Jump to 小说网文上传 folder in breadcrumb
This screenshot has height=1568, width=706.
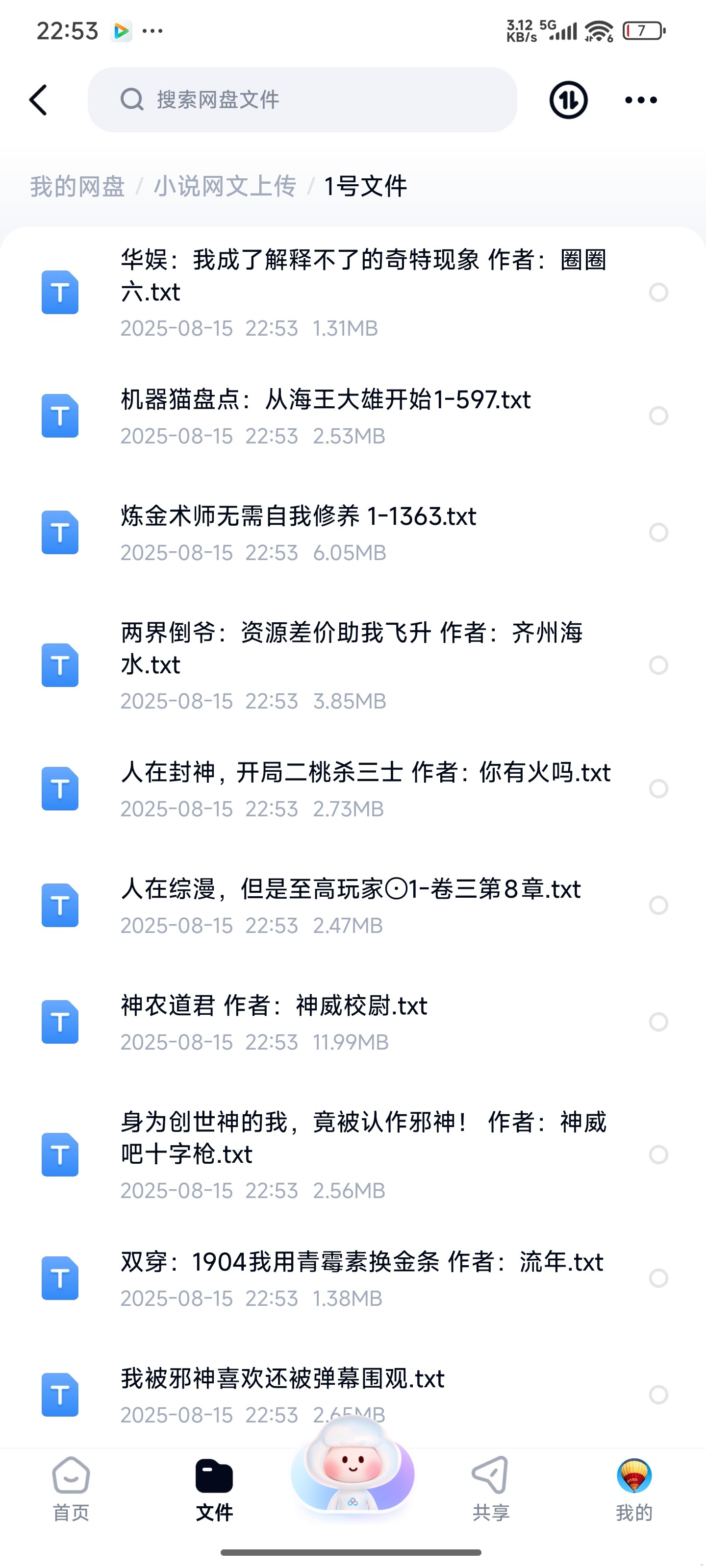(x=225, y=186)
